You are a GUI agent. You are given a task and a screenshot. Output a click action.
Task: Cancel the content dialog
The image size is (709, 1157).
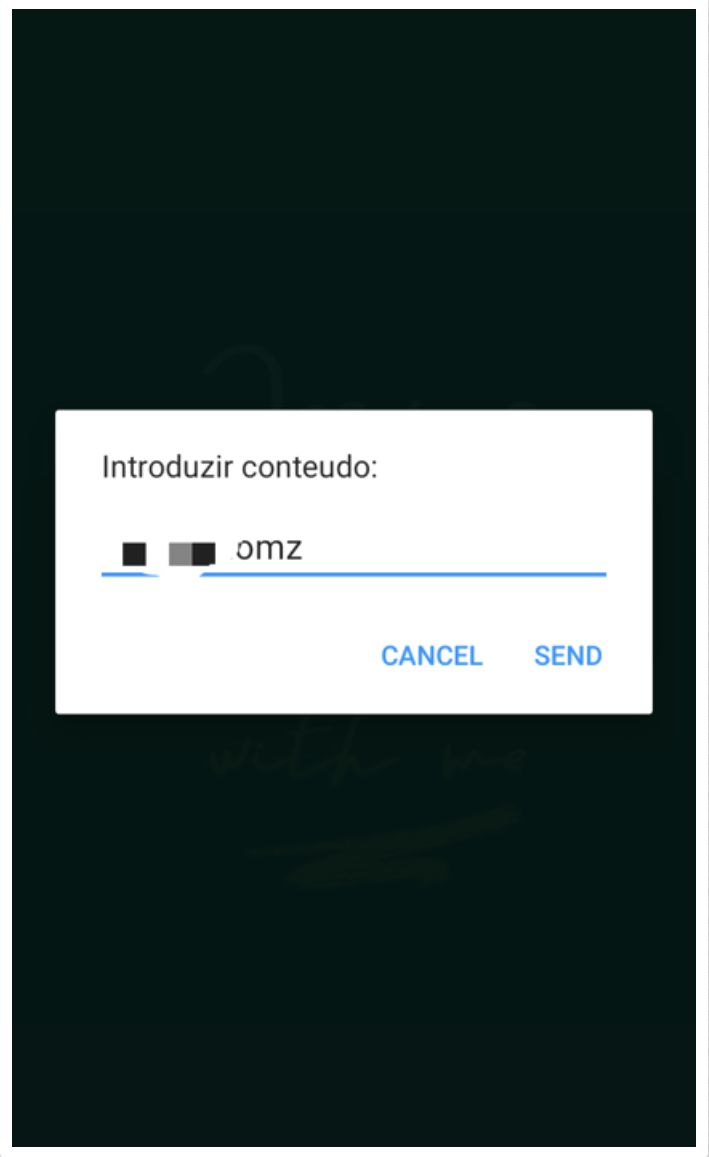pos(431,656)
